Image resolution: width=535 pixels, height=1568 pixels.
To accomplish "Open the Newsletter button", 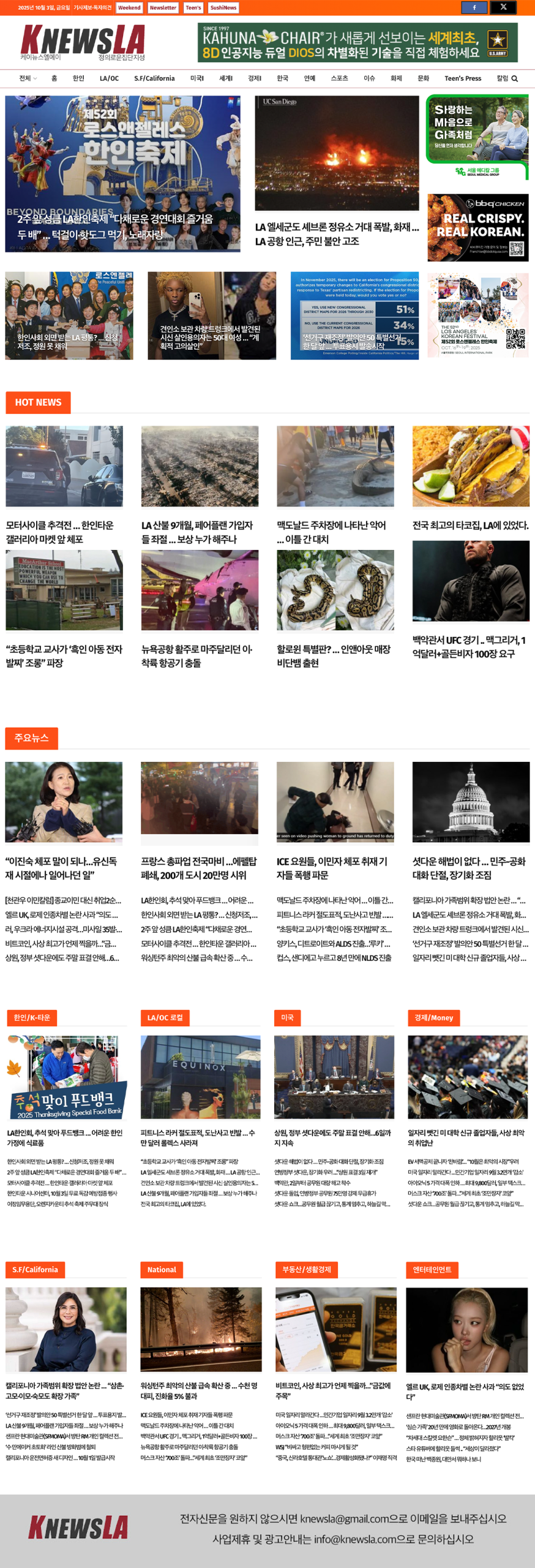I will [x=163, y=8].
